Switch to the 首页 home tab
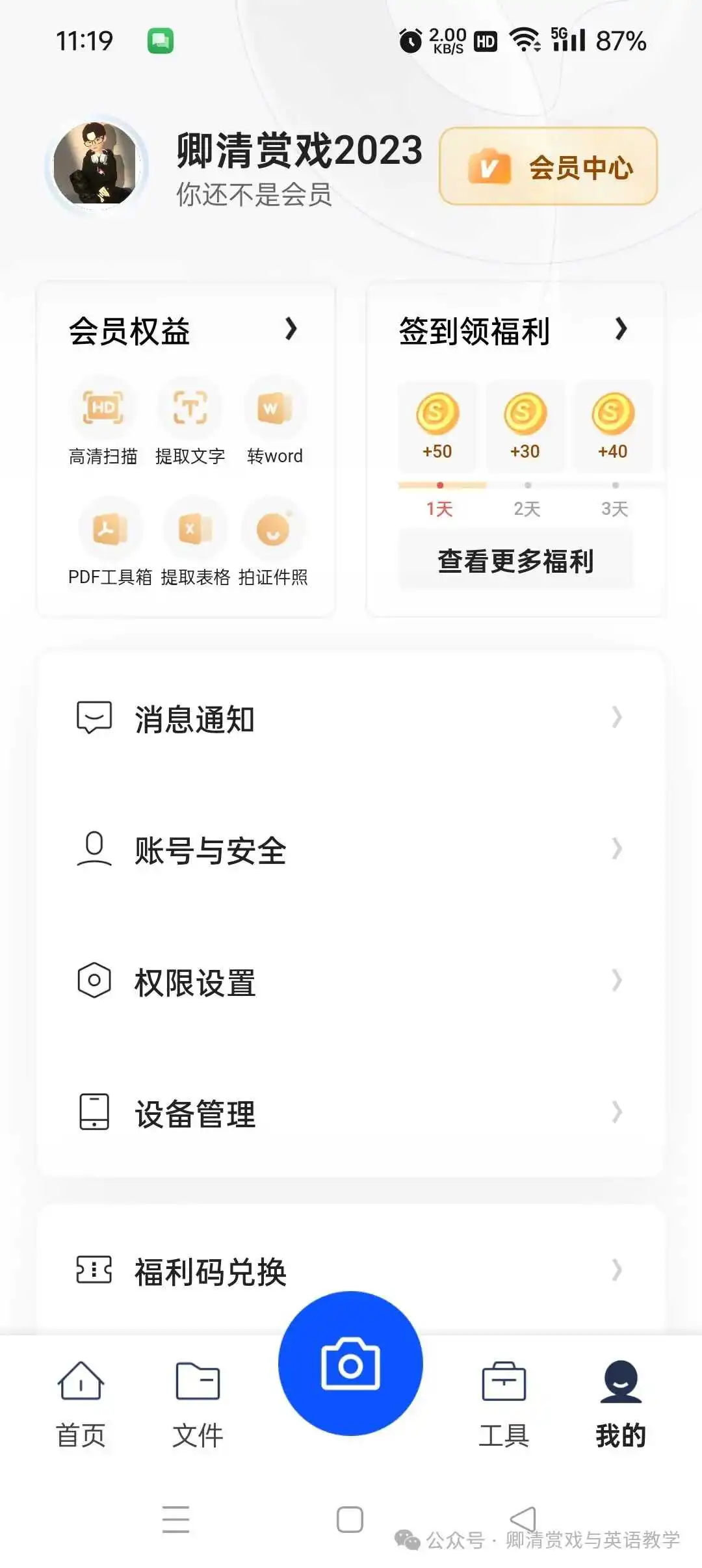Image resolution: width=702 pixels, height=1568 pixels. (x=81, y=1405)
